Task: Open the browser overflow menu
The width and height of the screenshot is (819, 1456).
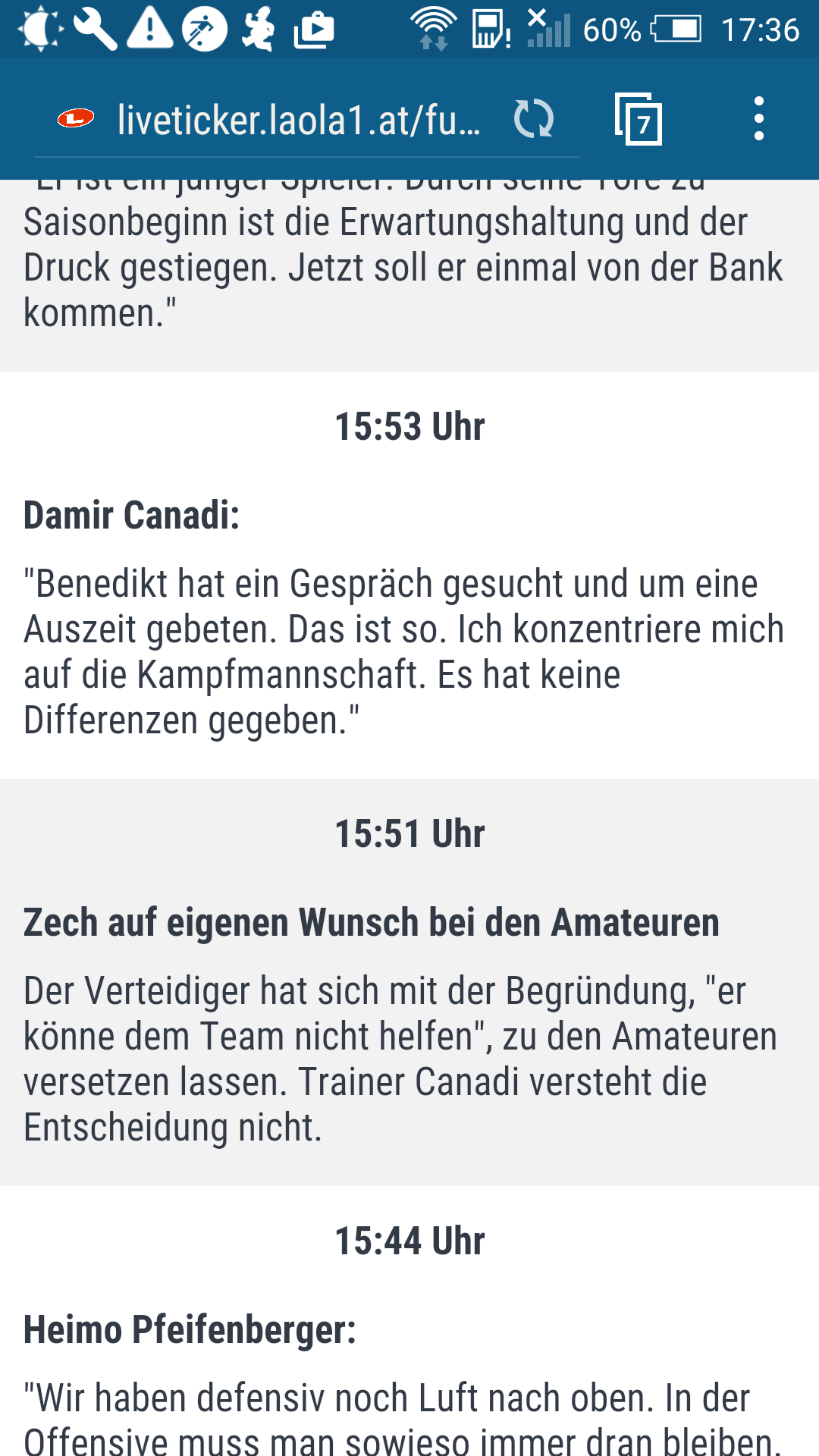Action: (758, 119)
